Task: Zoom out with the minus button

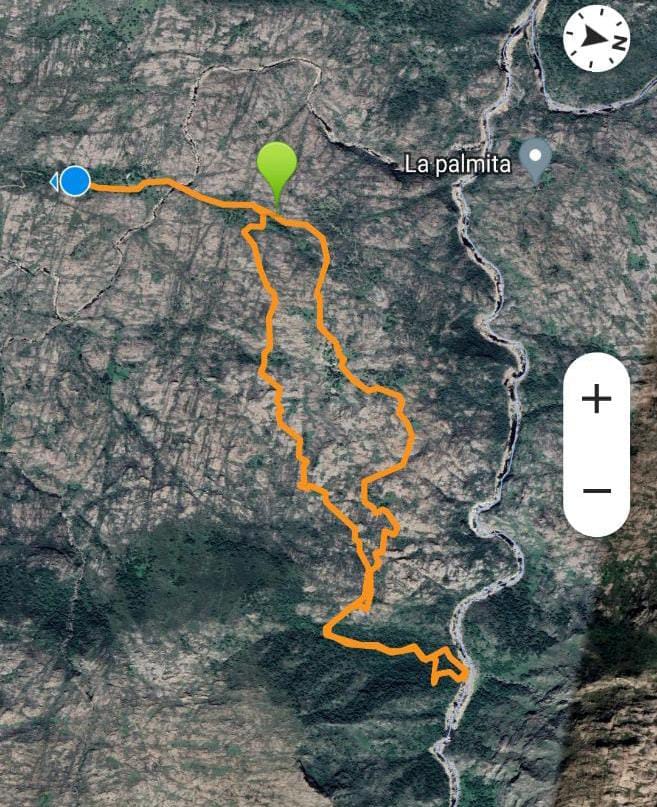Action: pos(596,490)
